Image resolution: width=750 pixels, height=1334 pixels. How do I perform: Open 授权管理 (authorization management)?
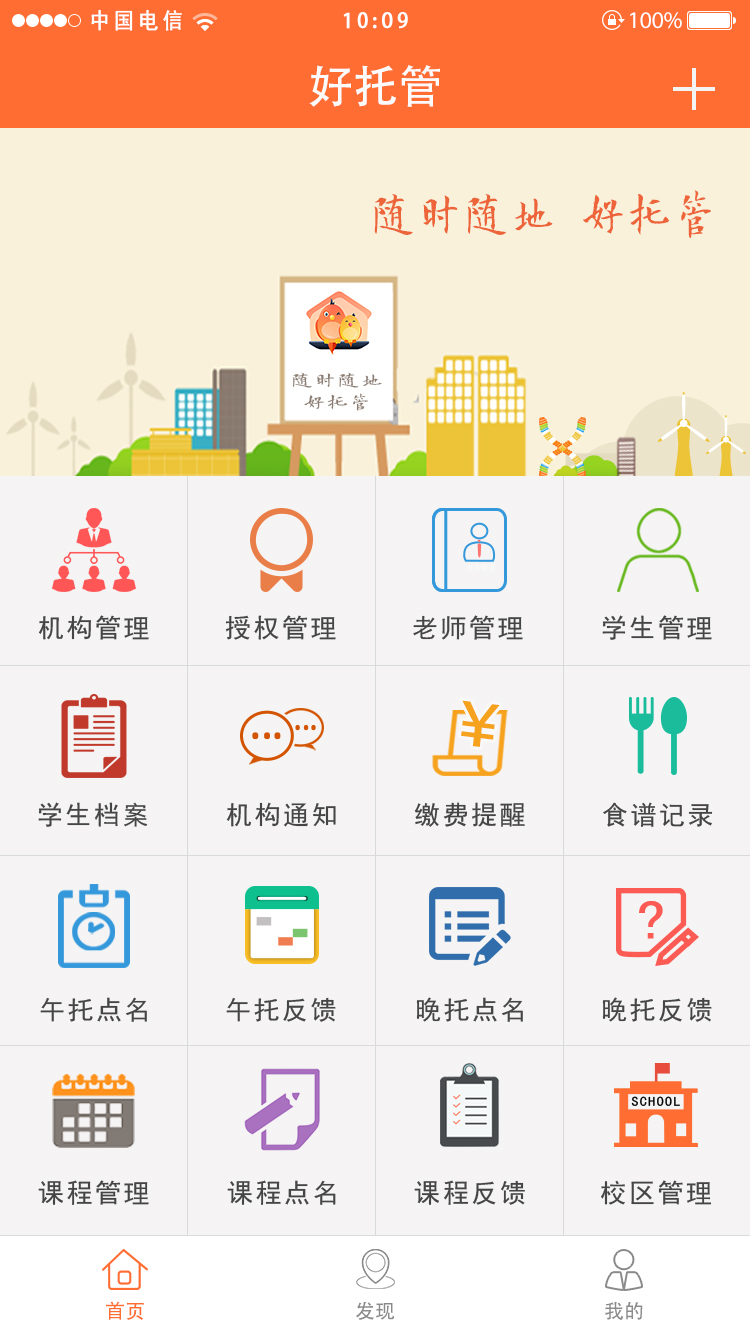click(x=281, y=571)
